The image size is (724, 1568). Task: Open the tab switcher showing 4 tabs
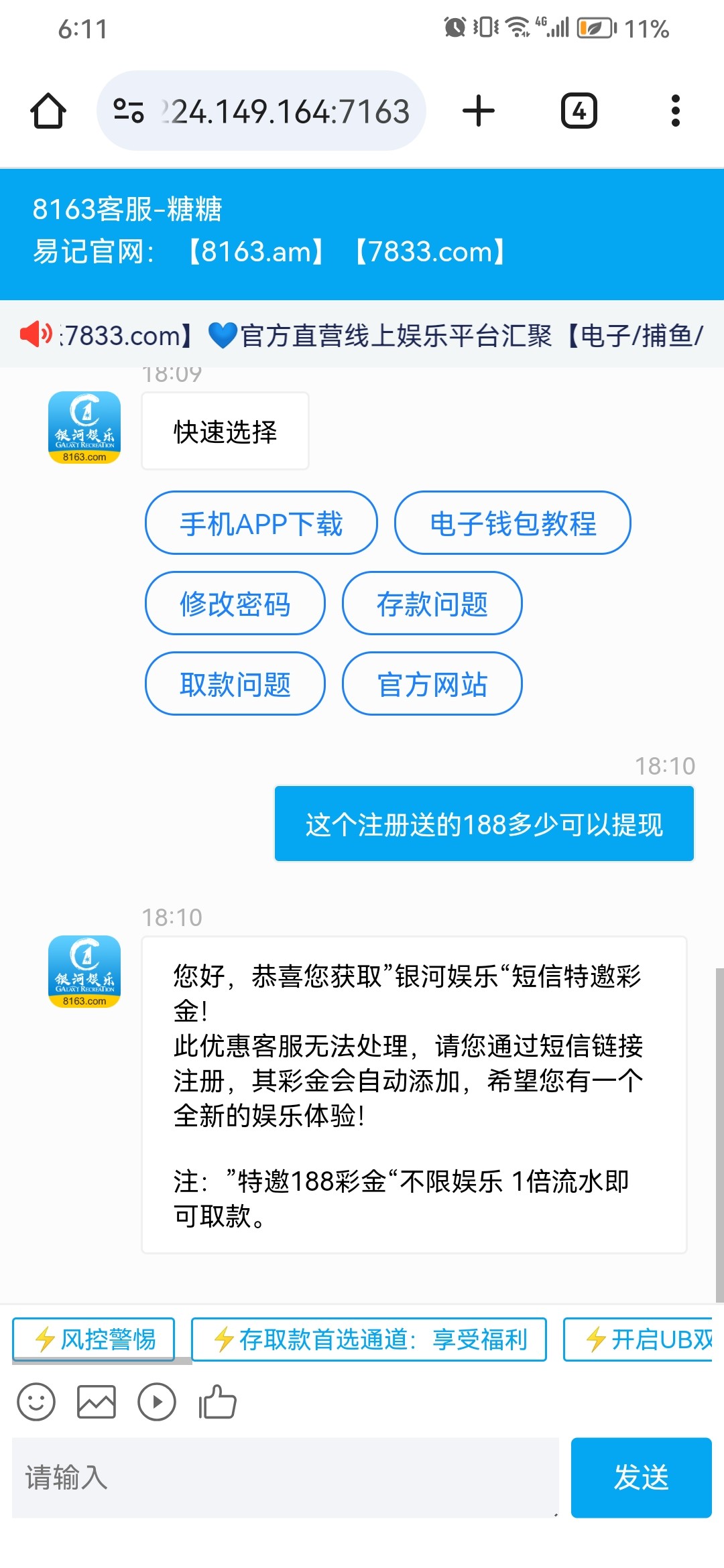tap(579, 111)
